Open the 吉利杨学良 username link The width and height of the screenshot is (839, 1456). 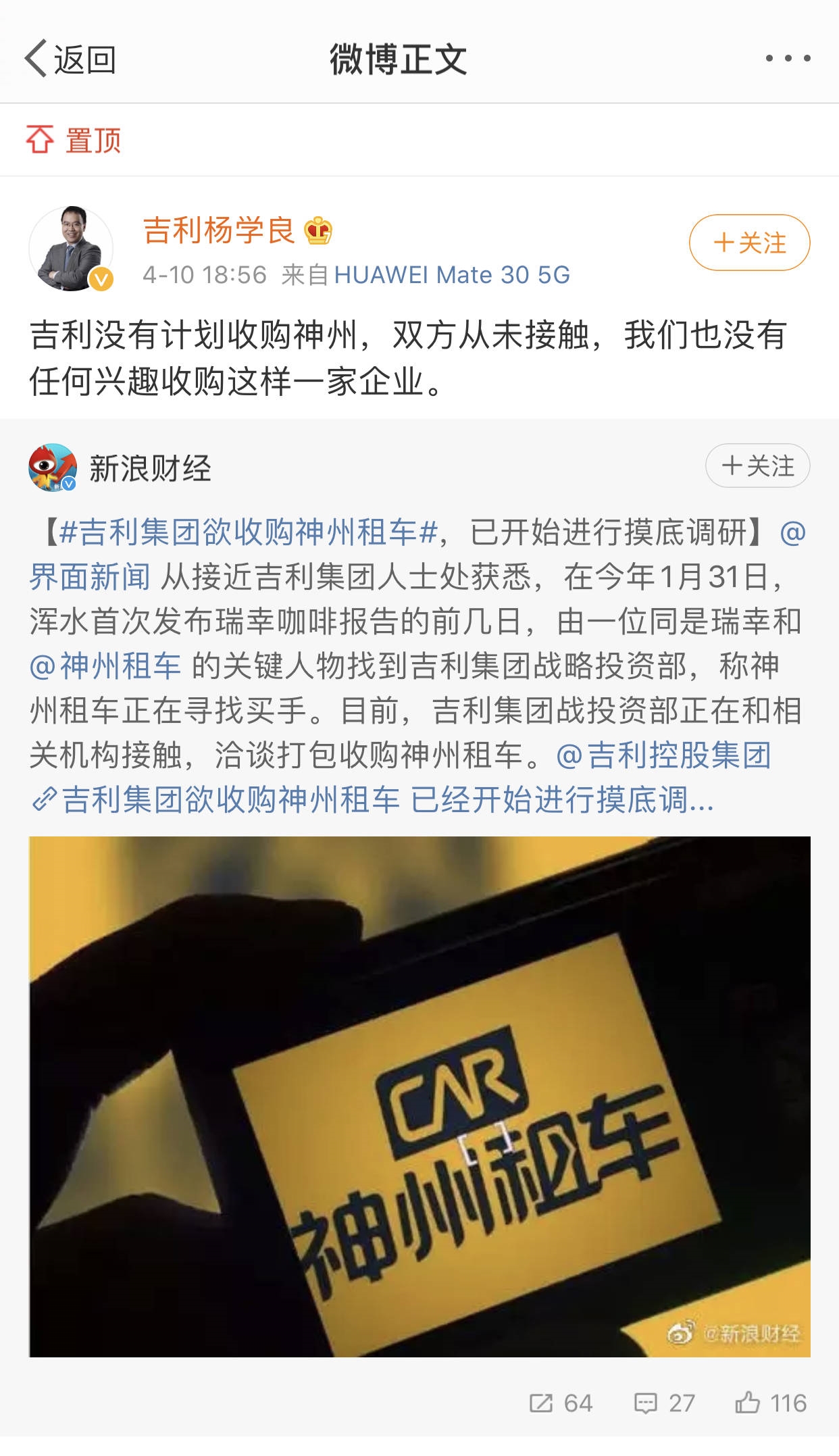pyautogui.click(x=219, y=230)
